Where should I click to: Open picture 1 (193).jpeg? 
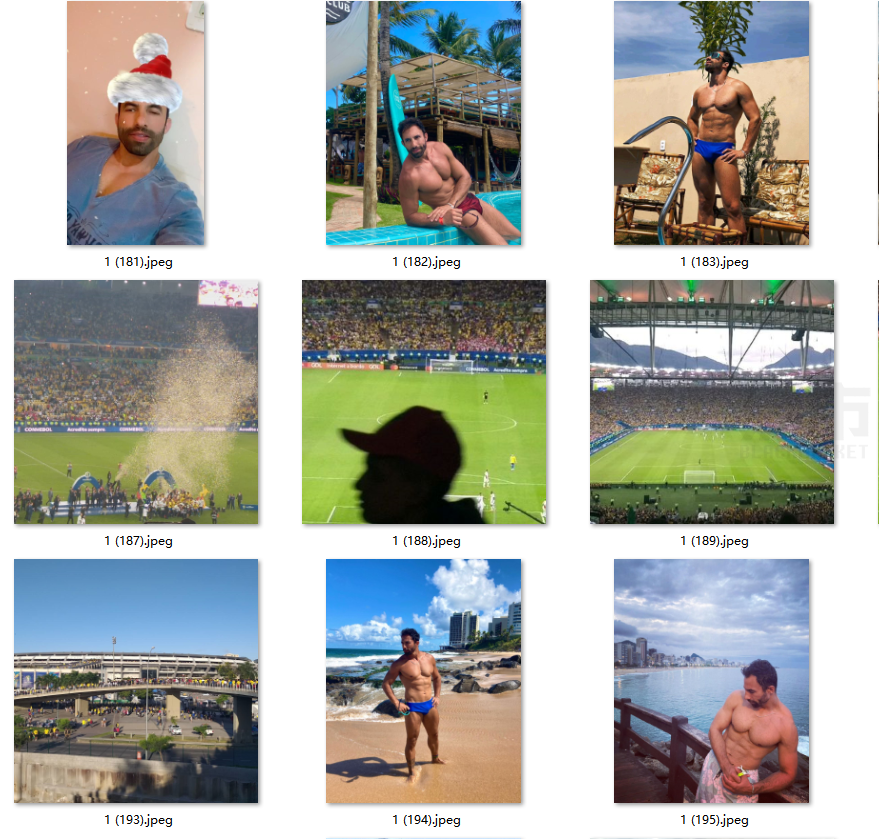136,681
